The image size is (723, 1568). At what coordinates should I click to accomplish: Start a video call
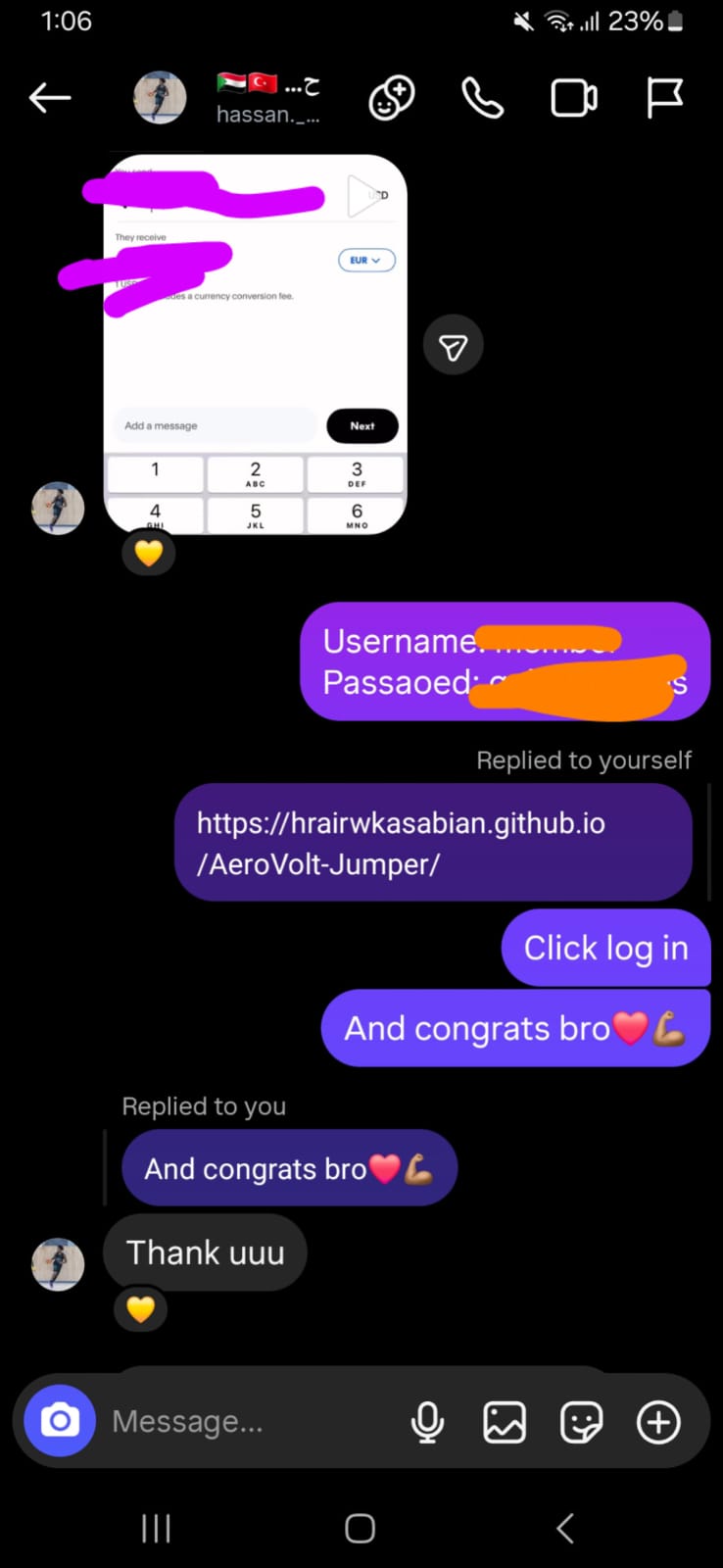point(573,98)
